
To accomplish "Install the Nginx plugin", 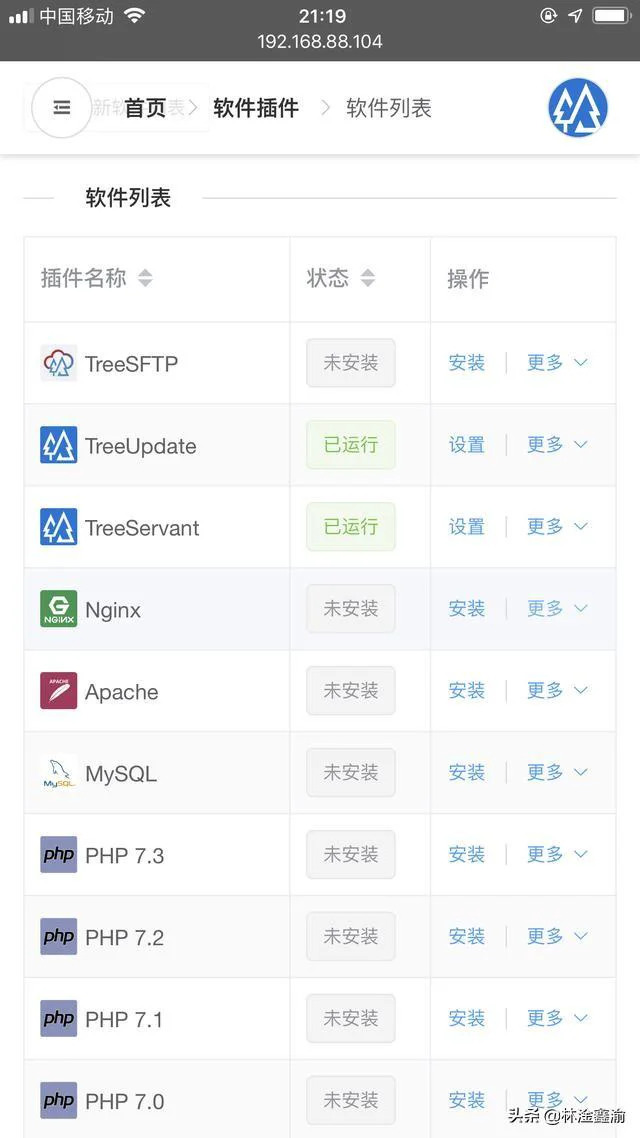I will (467, 609).
